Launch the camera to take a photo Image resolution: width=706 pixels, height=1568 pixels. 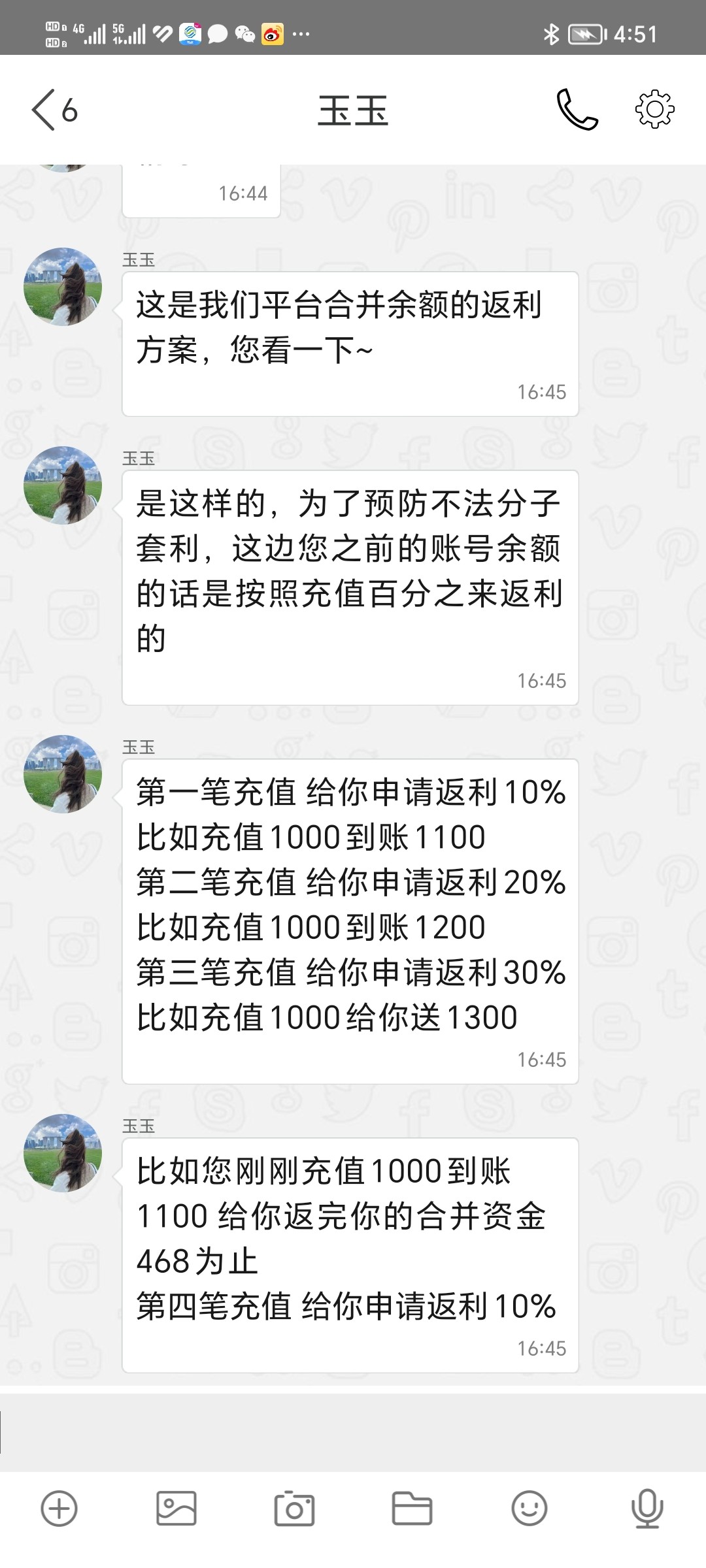(x=294, y=1509)
